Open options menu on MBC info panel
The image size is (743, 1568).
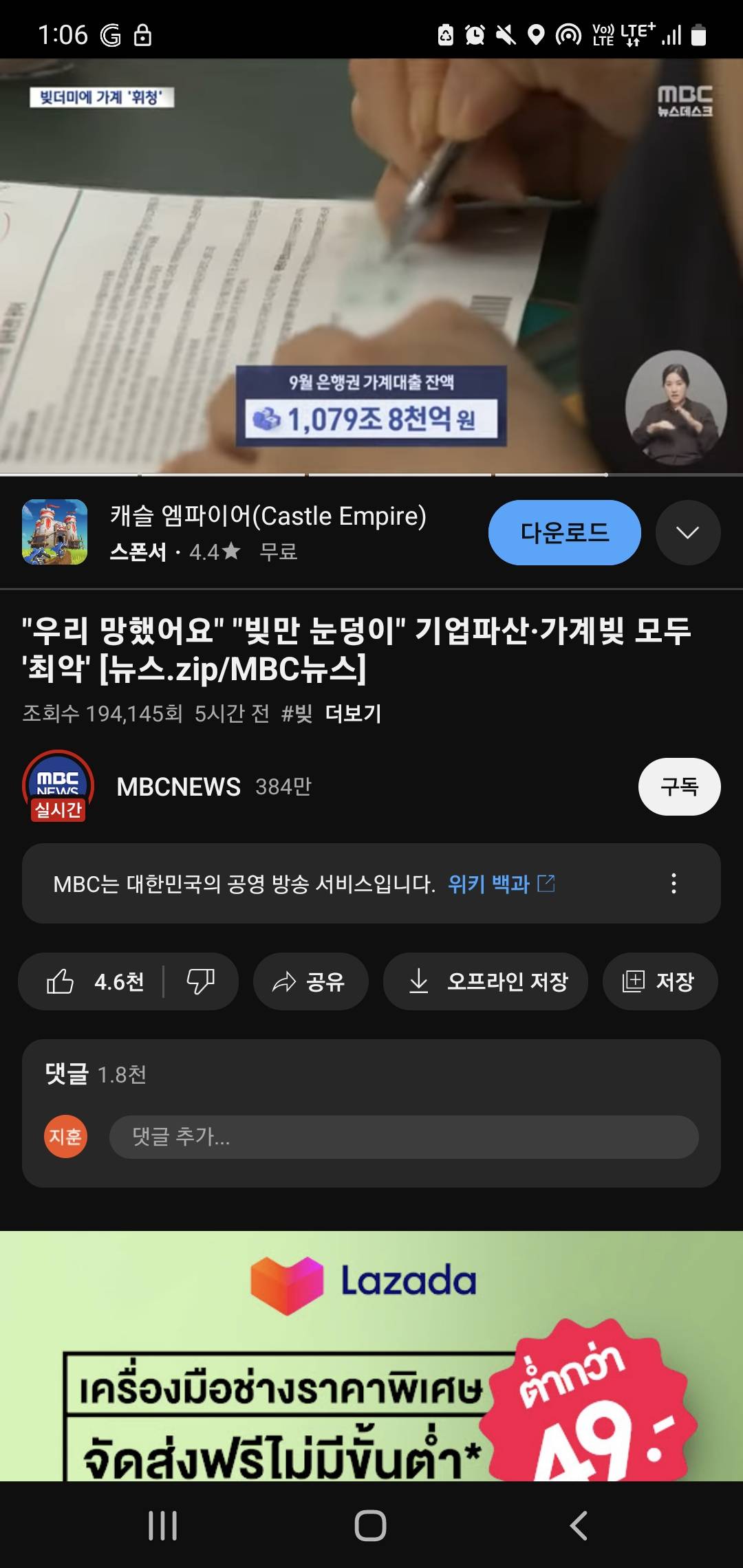coord(674,884)
